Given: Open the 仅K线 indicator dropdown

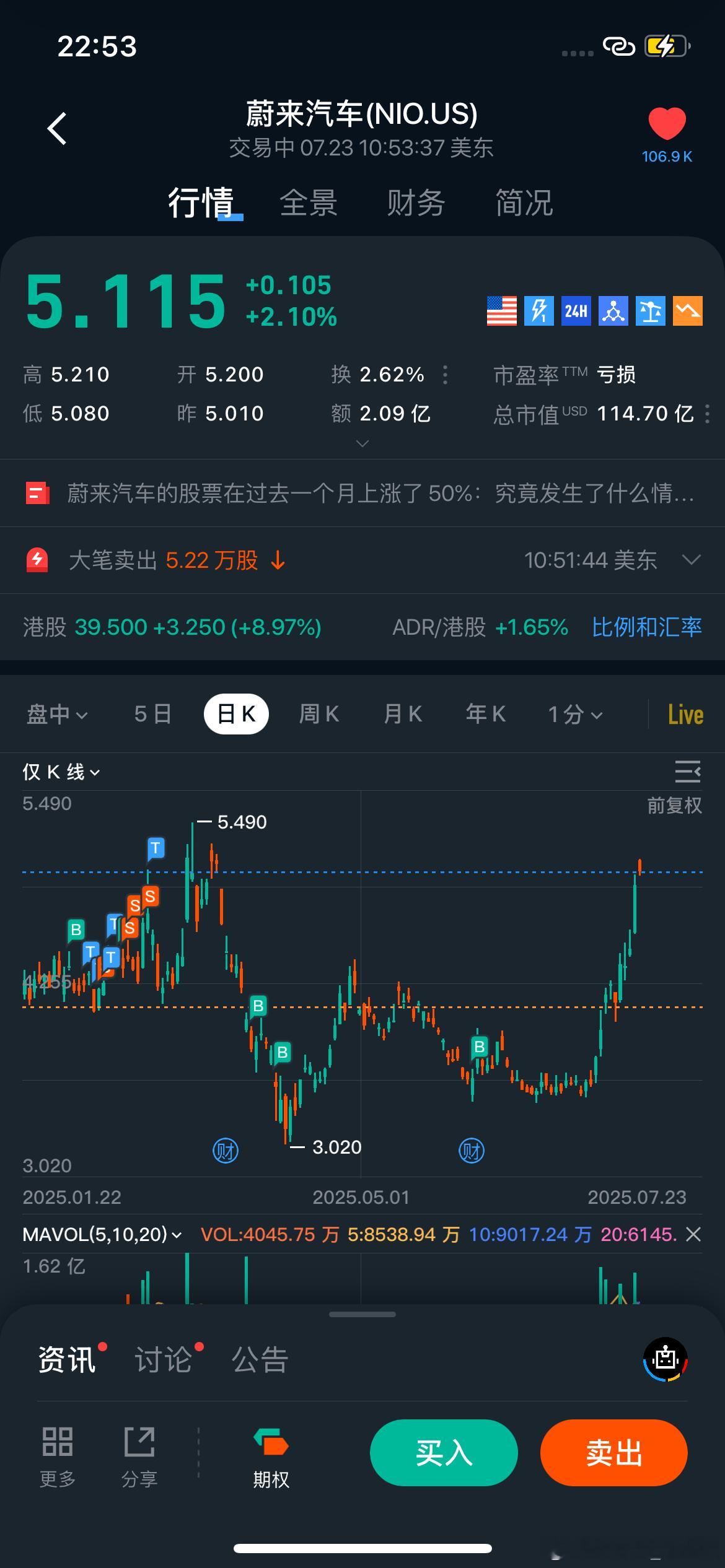Looking at the screenshot, I should (x=61, y=772).
